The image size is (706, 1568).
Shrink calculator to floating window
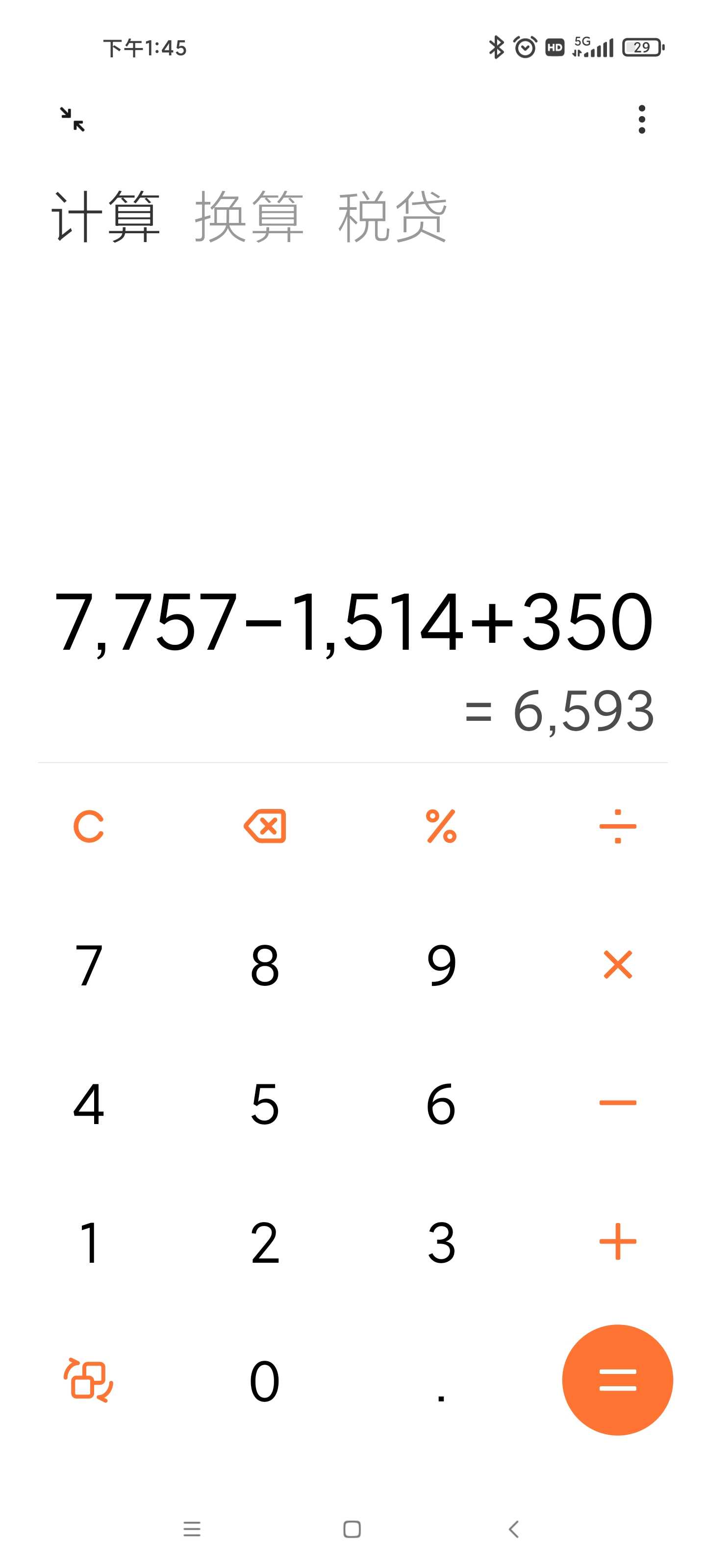[73, 119]
